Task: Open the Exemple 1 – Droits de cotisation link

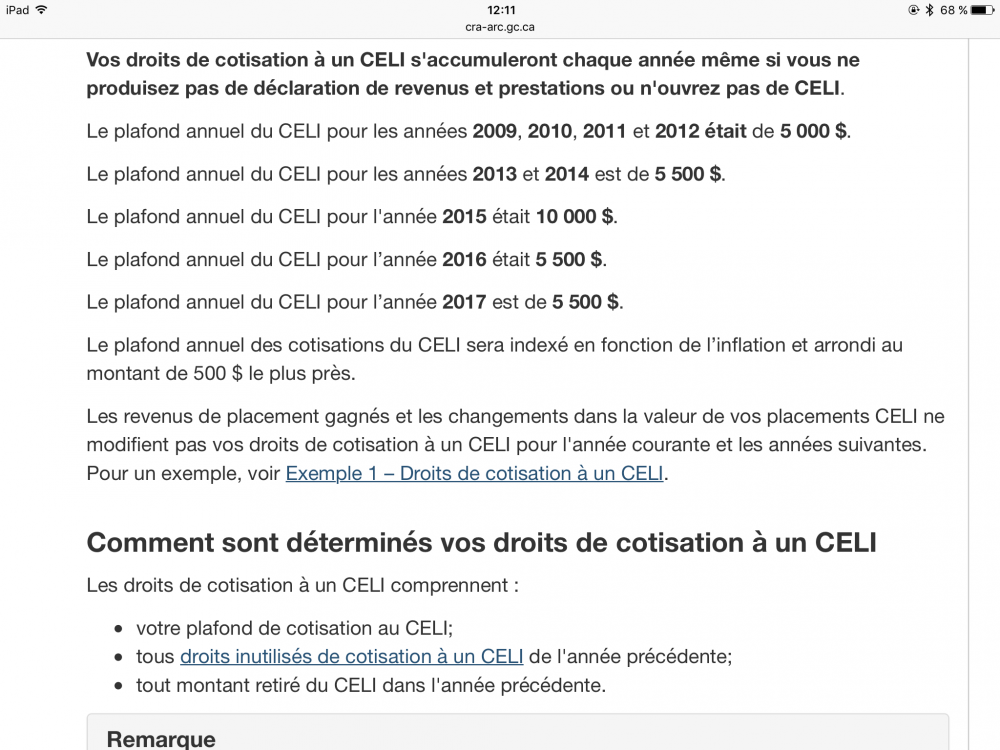Action: click(x=474, y=473)
